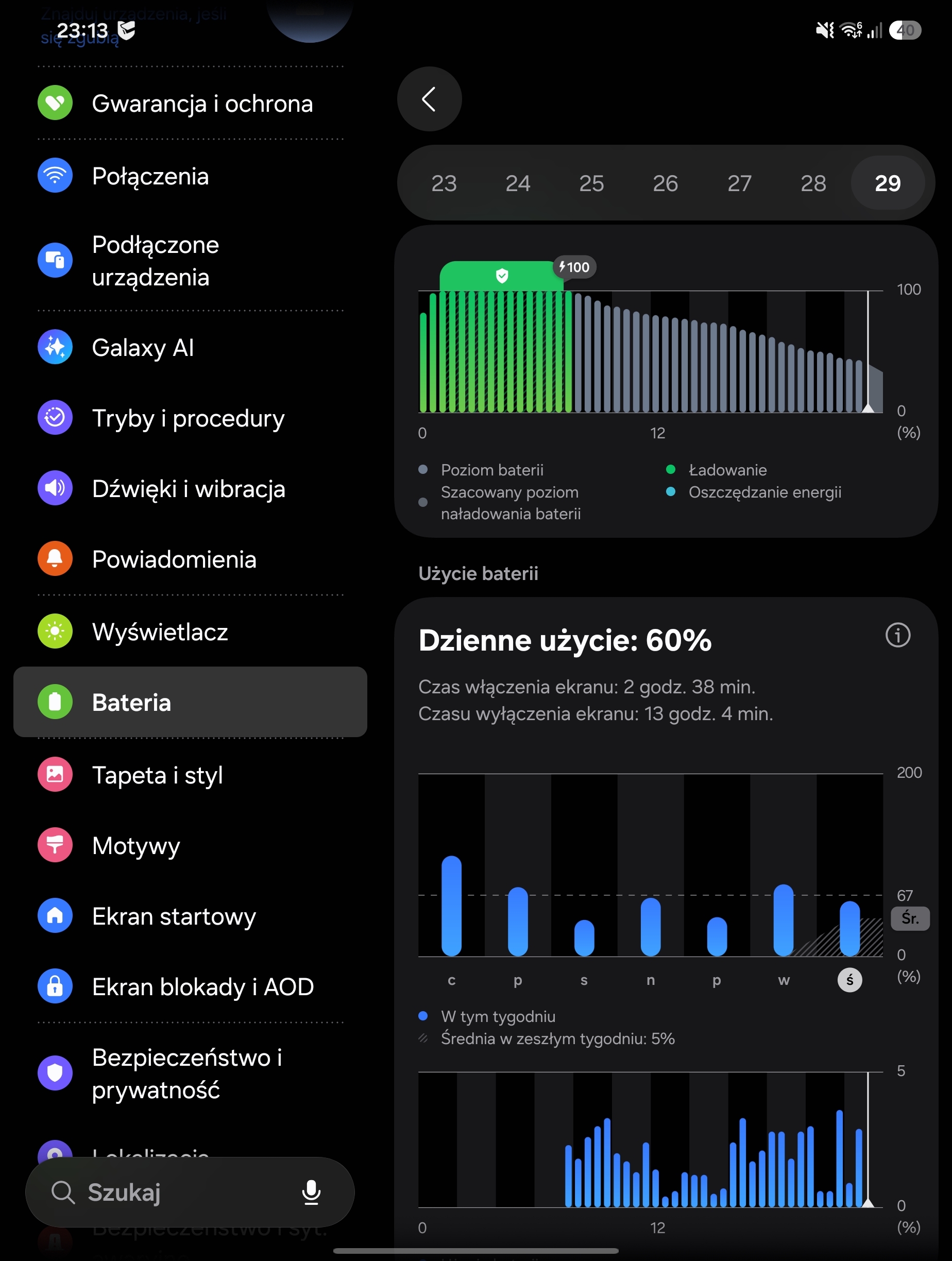Open Tapeta i styl

tap(191, 775)
